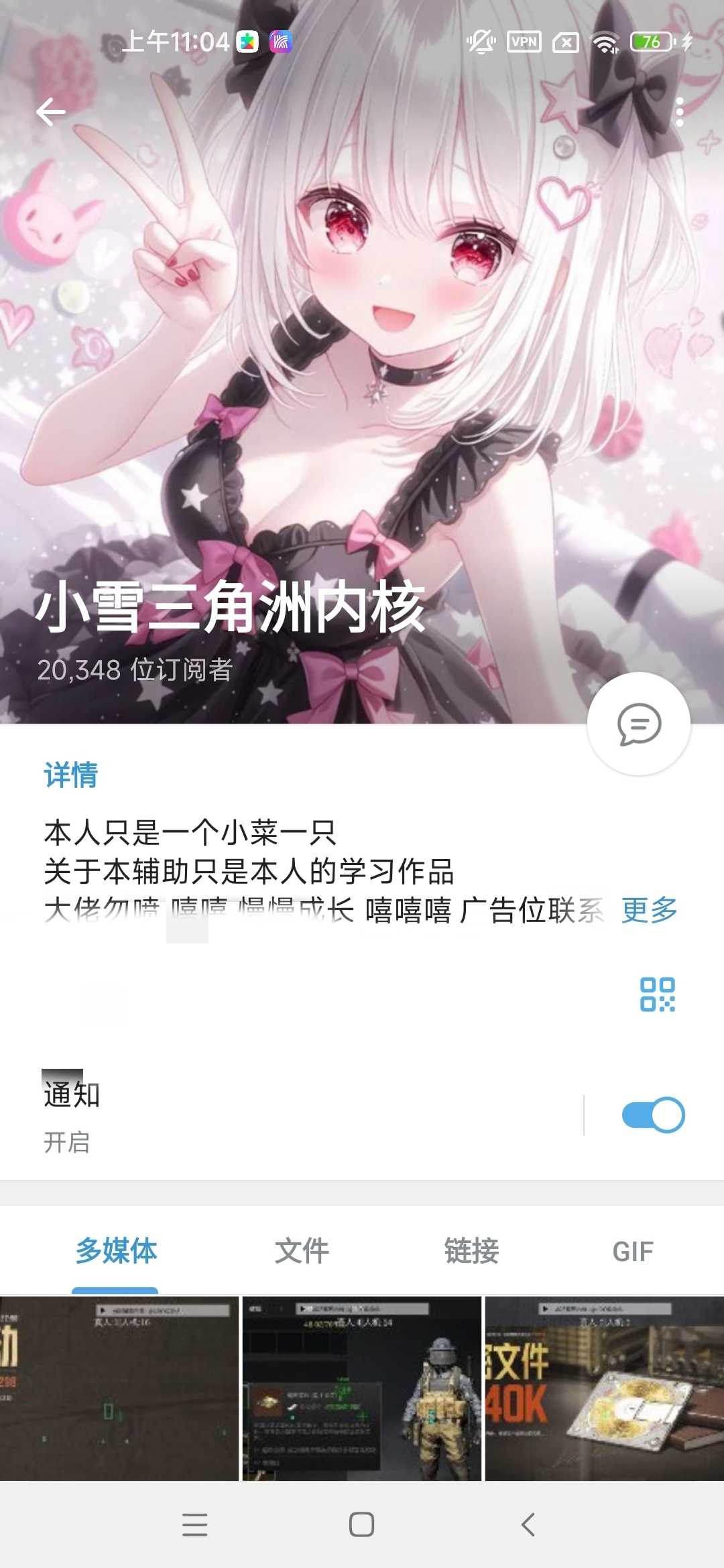
Task: Show the channel QR code
Action: (657, 994)
